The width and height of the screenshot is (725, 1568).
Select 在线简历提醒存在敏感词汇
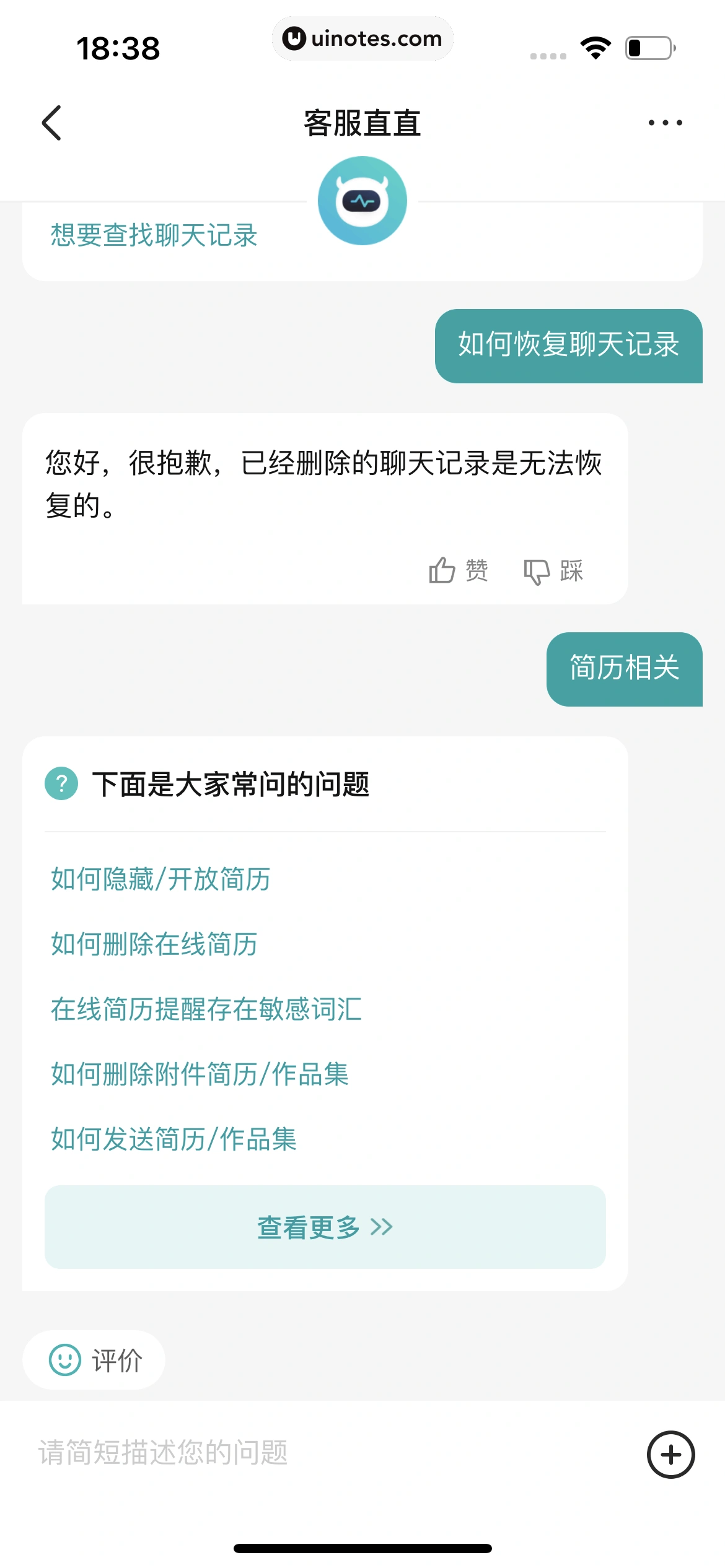205,1009
